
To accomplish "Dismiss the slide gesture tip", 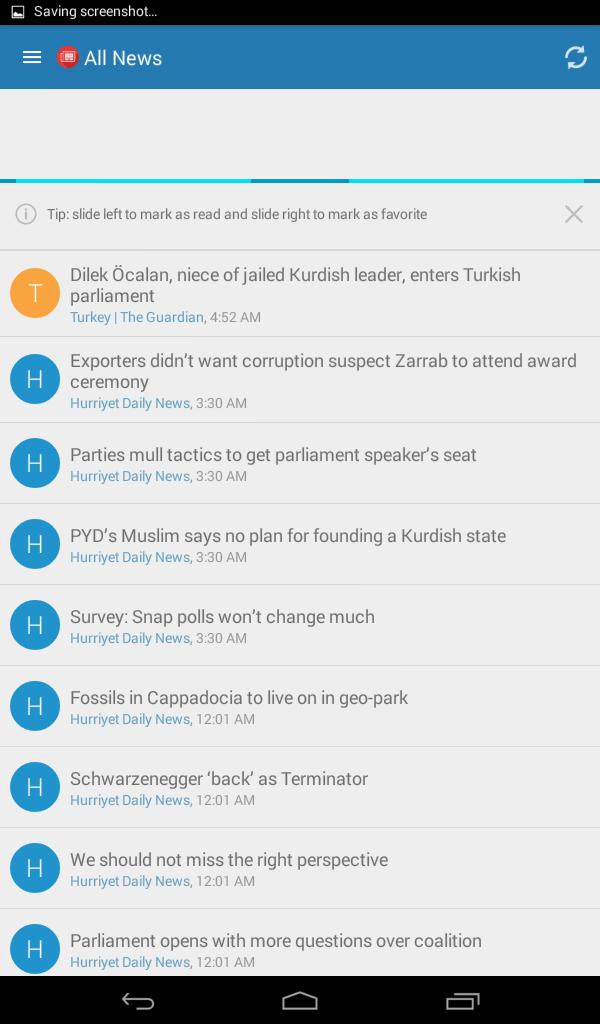I will pos(573,214).
